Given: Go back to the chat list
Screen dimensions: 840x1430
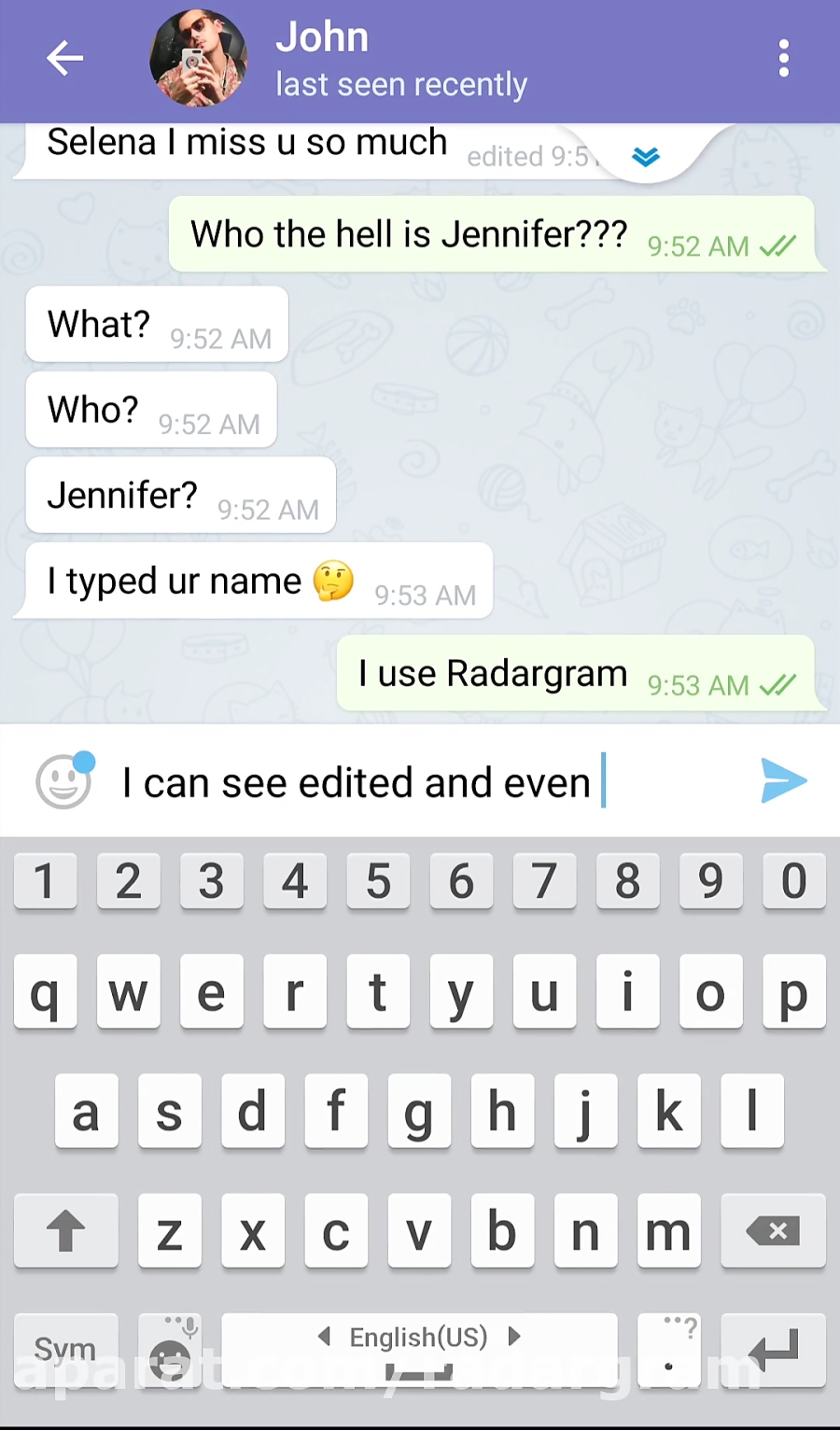Looking at the screenshot, I should tap(64, 59).
